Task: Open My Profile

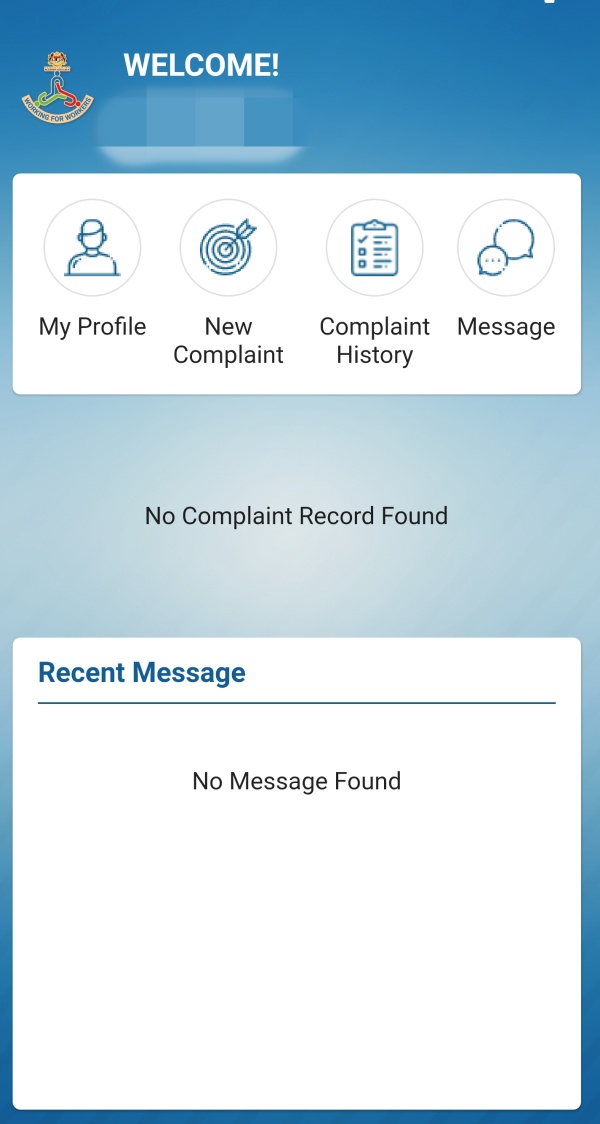Action: pos(92,248)
